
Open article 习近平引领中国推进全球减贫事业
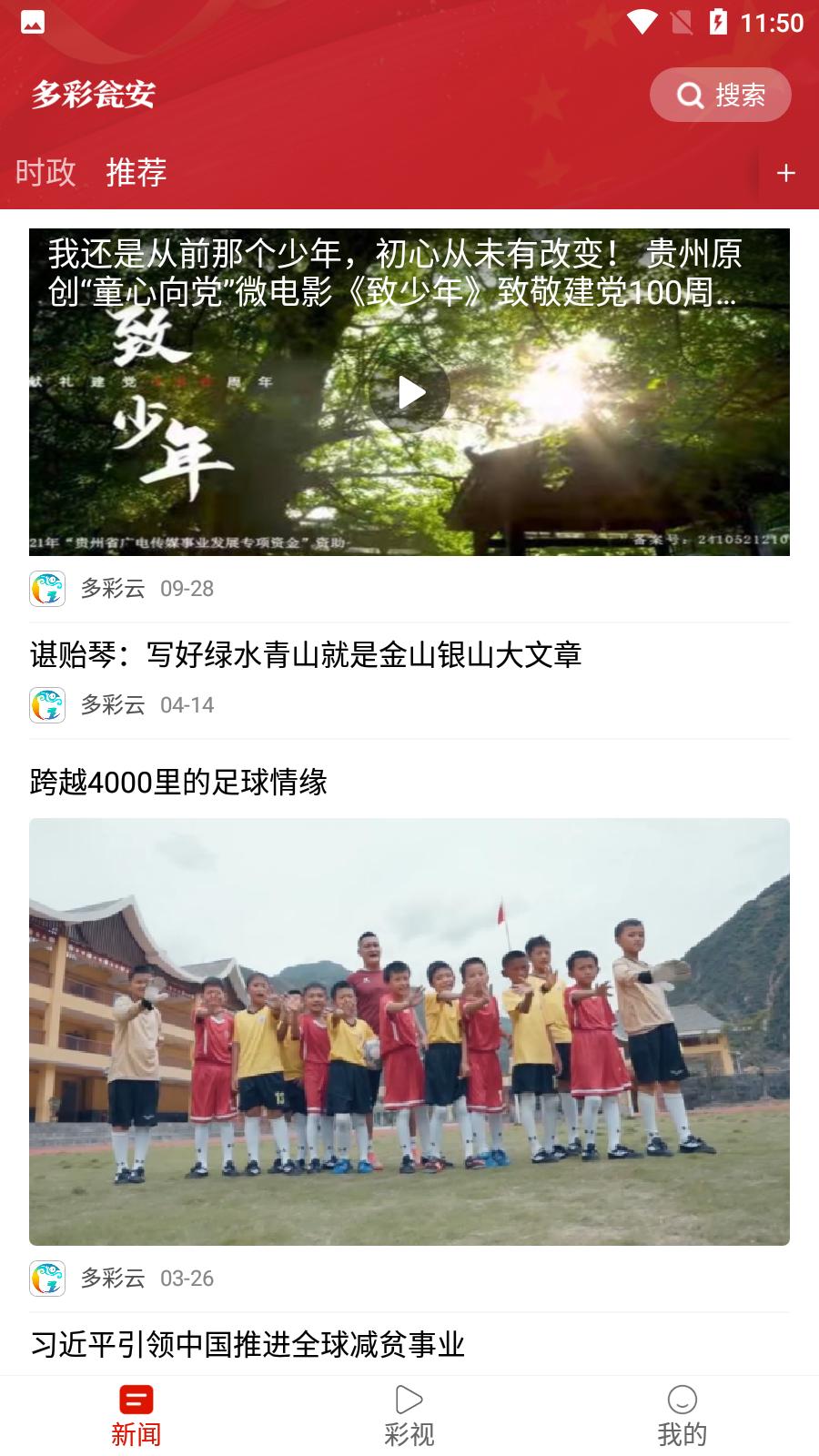248,1344
